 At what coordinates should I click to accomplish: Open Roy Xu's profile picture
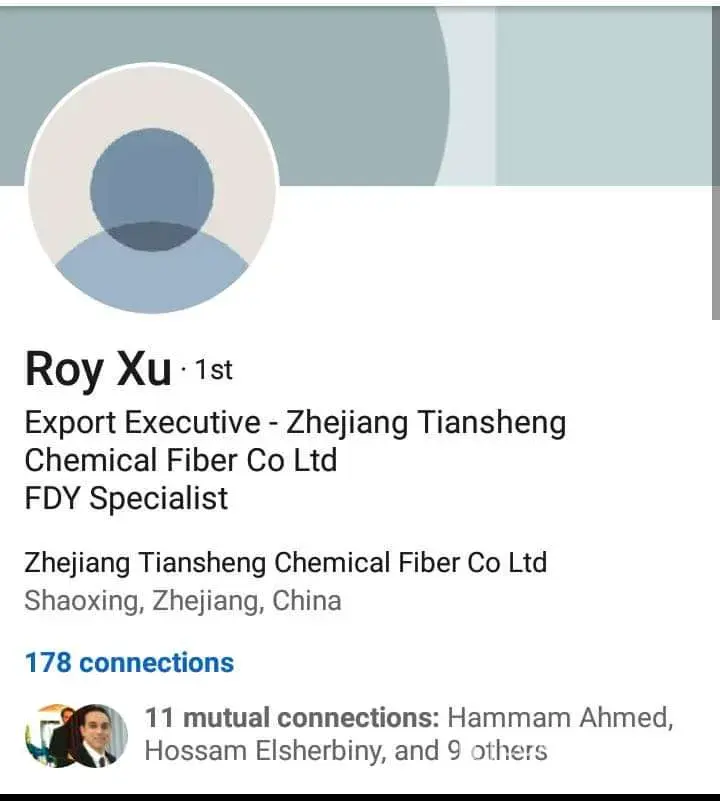click(x=151, y=189)
